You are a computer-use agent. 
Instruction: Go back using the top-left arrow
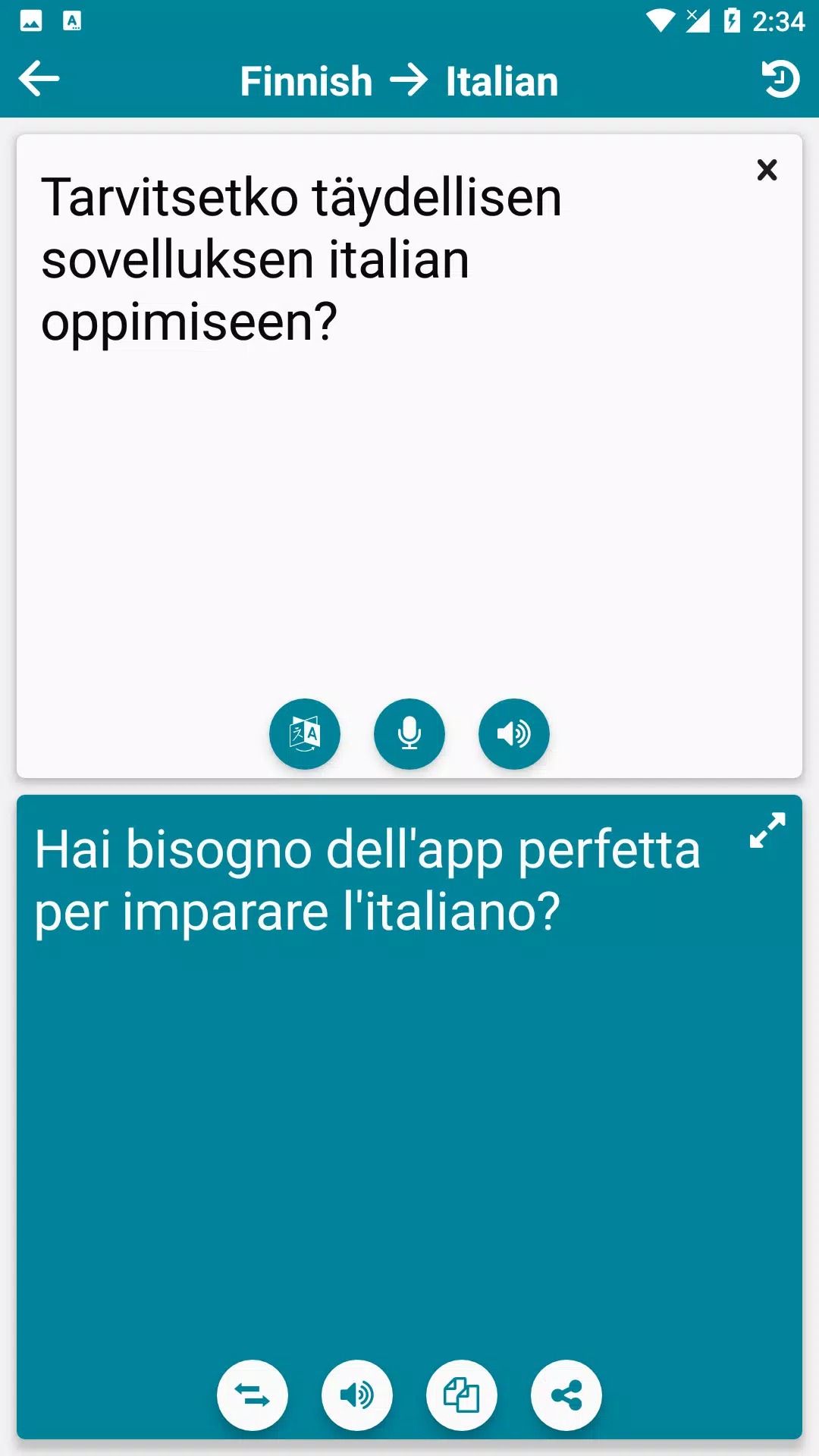pos(39,79)
